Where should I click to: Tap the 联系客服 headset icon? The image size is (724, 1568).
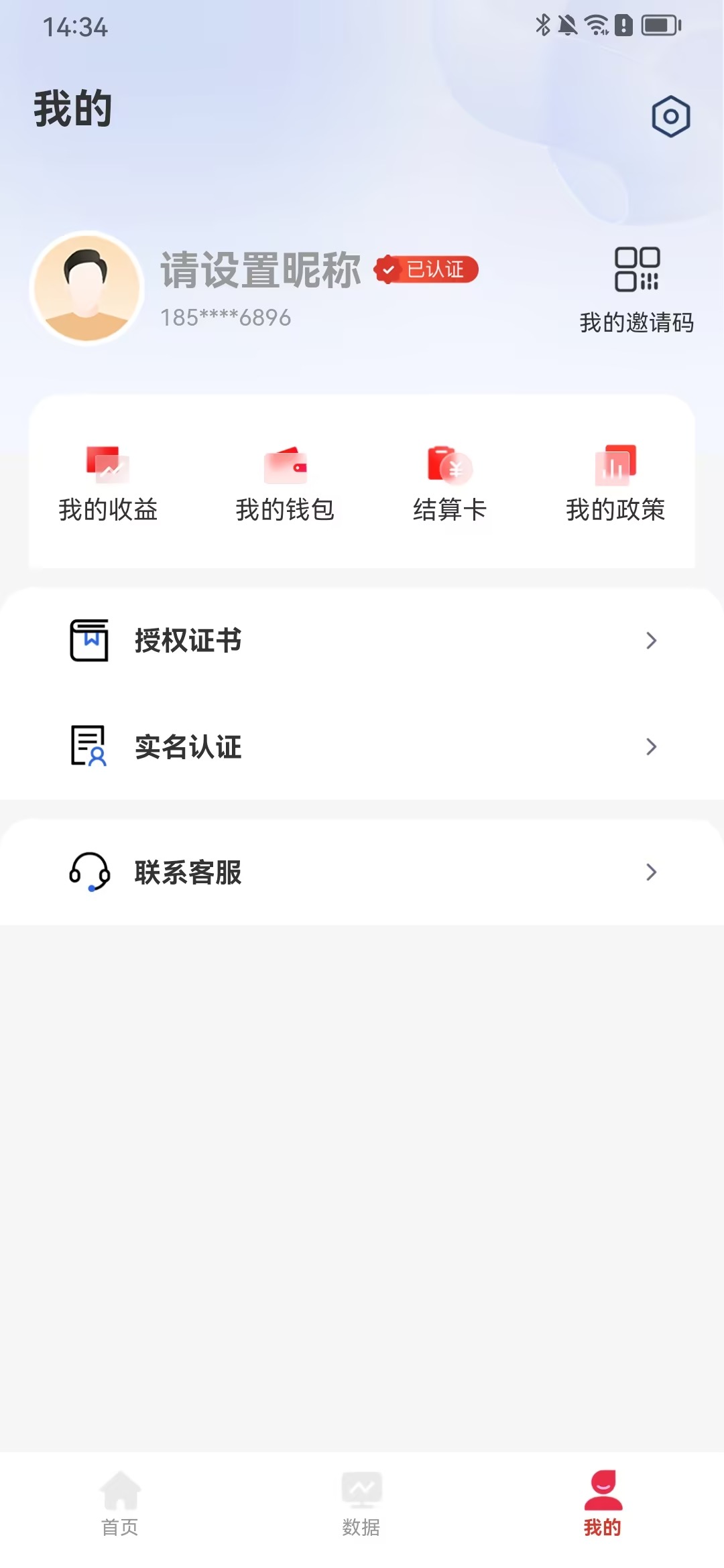pos(88,873)
